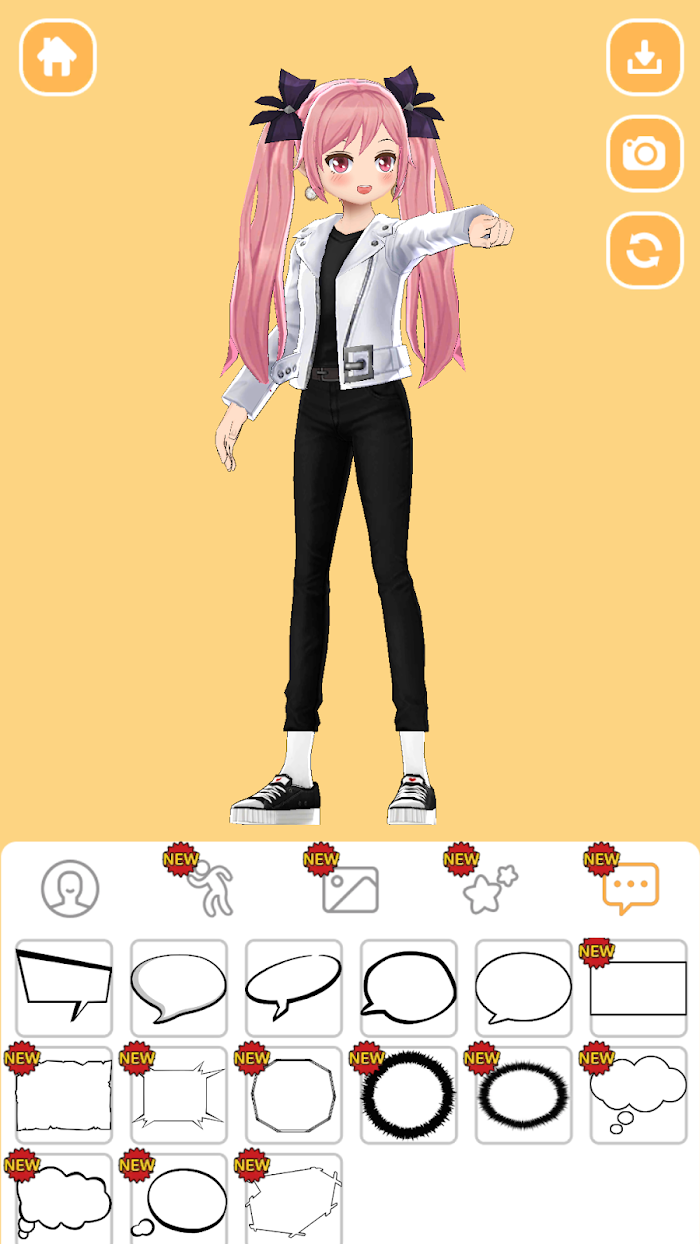Select the shaded oval speech bubble
The width and height of the screenshot is (700, 1244).
click(179, 988)
